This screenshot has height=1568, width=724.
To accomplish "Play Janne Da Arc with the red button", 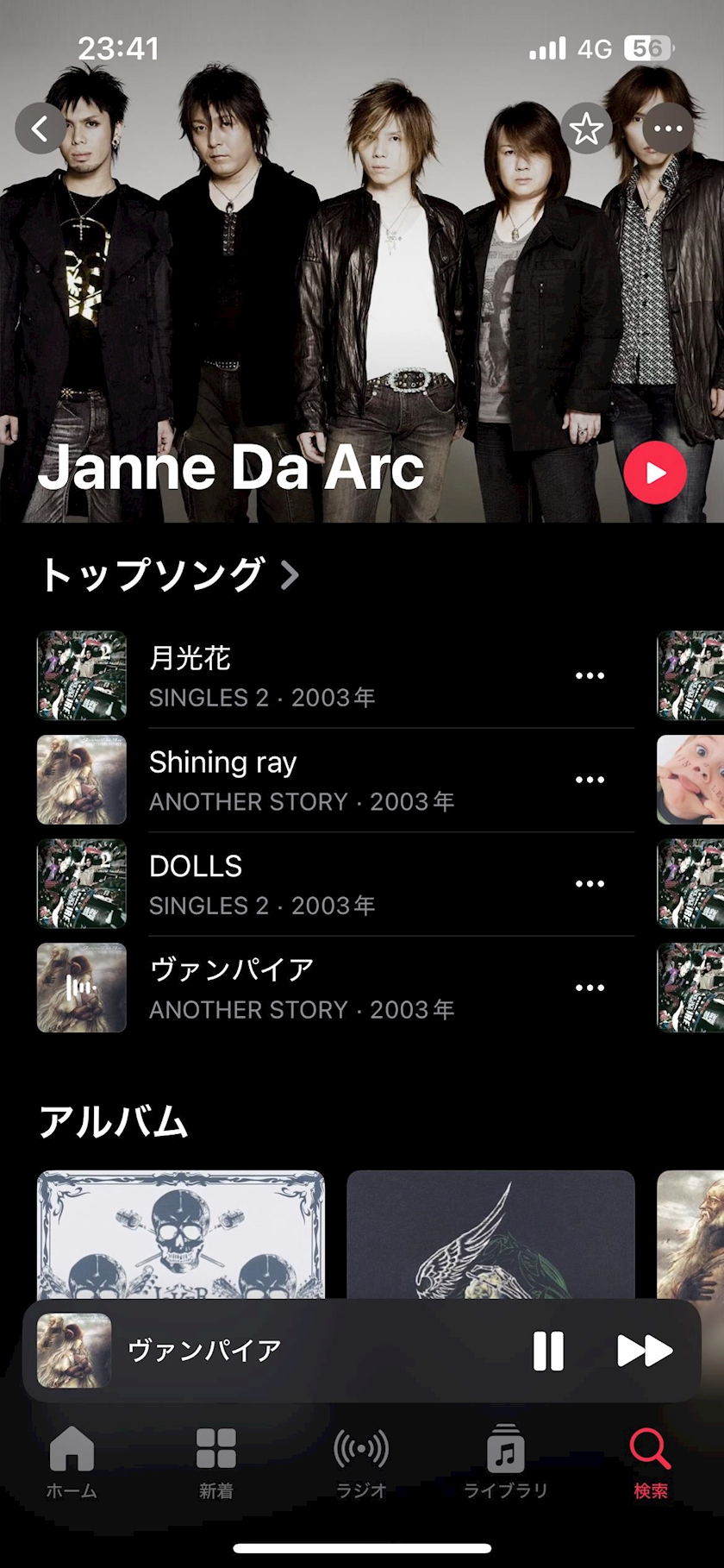I will coord(655,473).
